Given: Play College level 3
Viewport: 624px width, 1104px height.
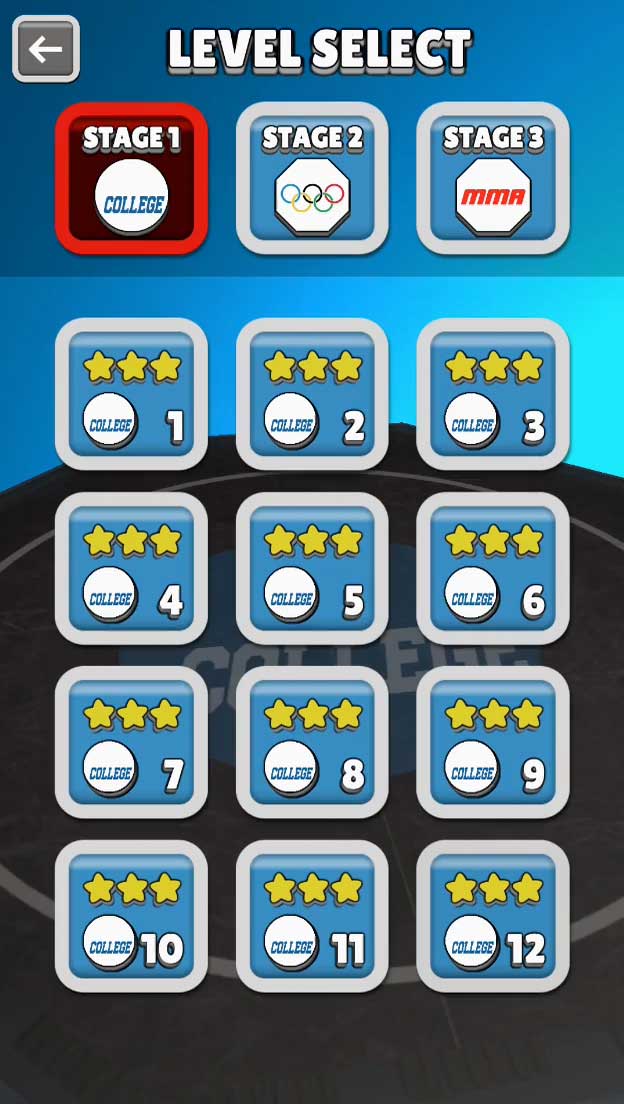Looking at the screenshot, I should (493, 394).
